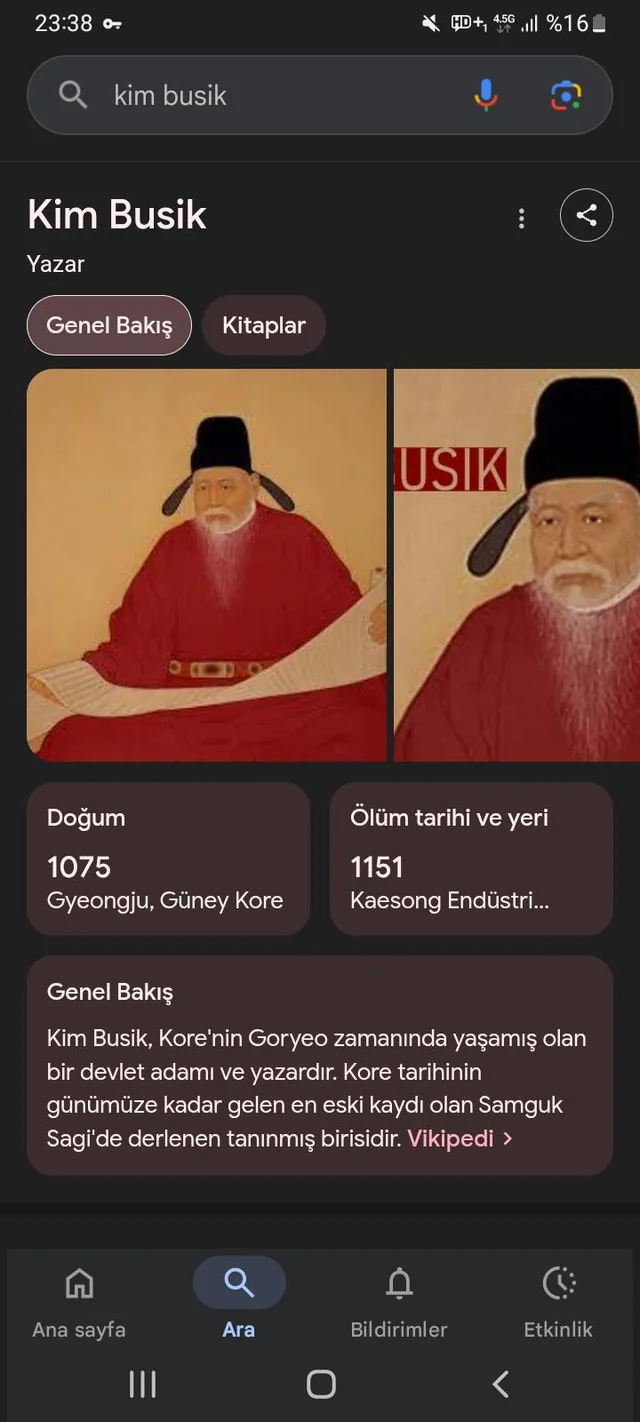Select the Genel Bakış chip
The height and width of the screenshot is (1422, 640).
point(109,325)
